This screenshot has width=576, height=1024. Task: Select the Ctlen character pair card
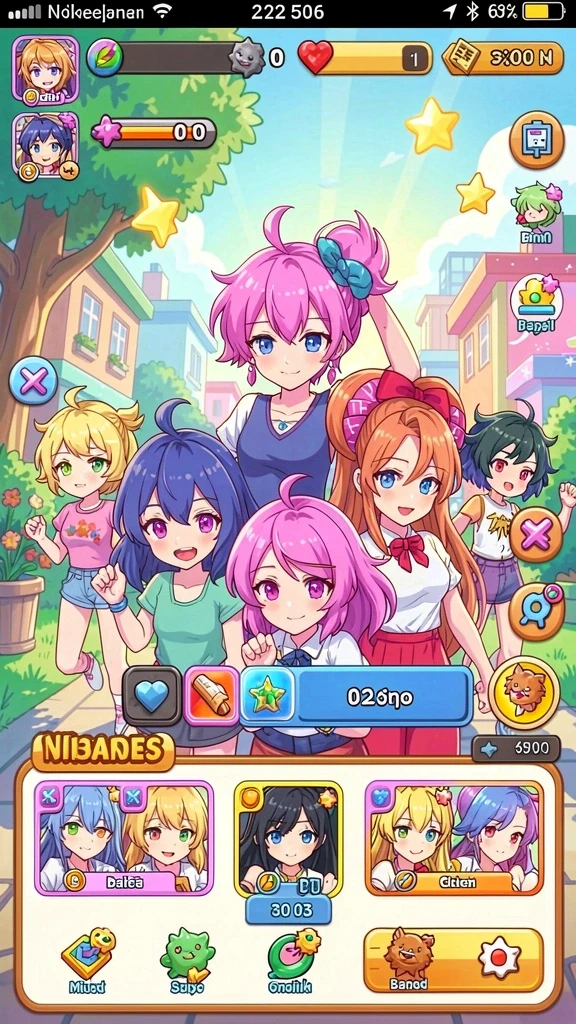click(x=455, y=838)
